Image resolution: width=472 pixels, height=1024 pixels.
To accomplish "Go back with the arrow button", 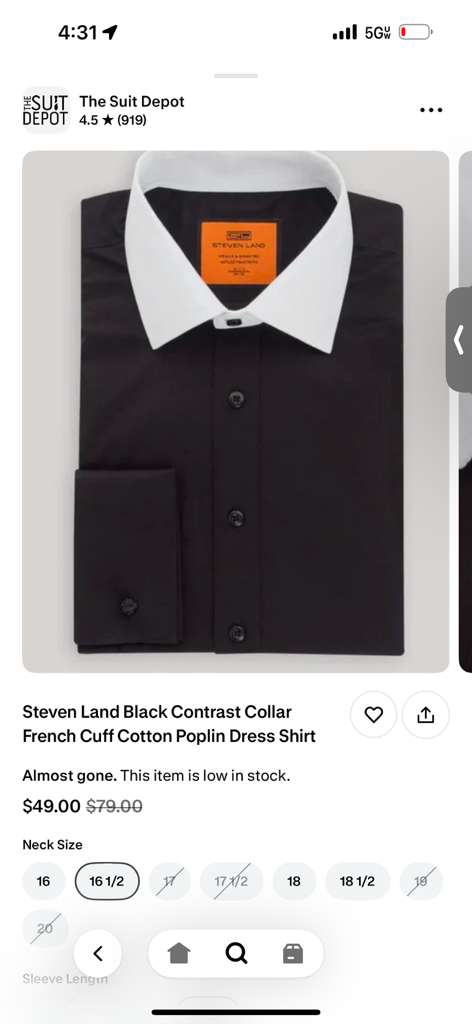I will point(98,953).
